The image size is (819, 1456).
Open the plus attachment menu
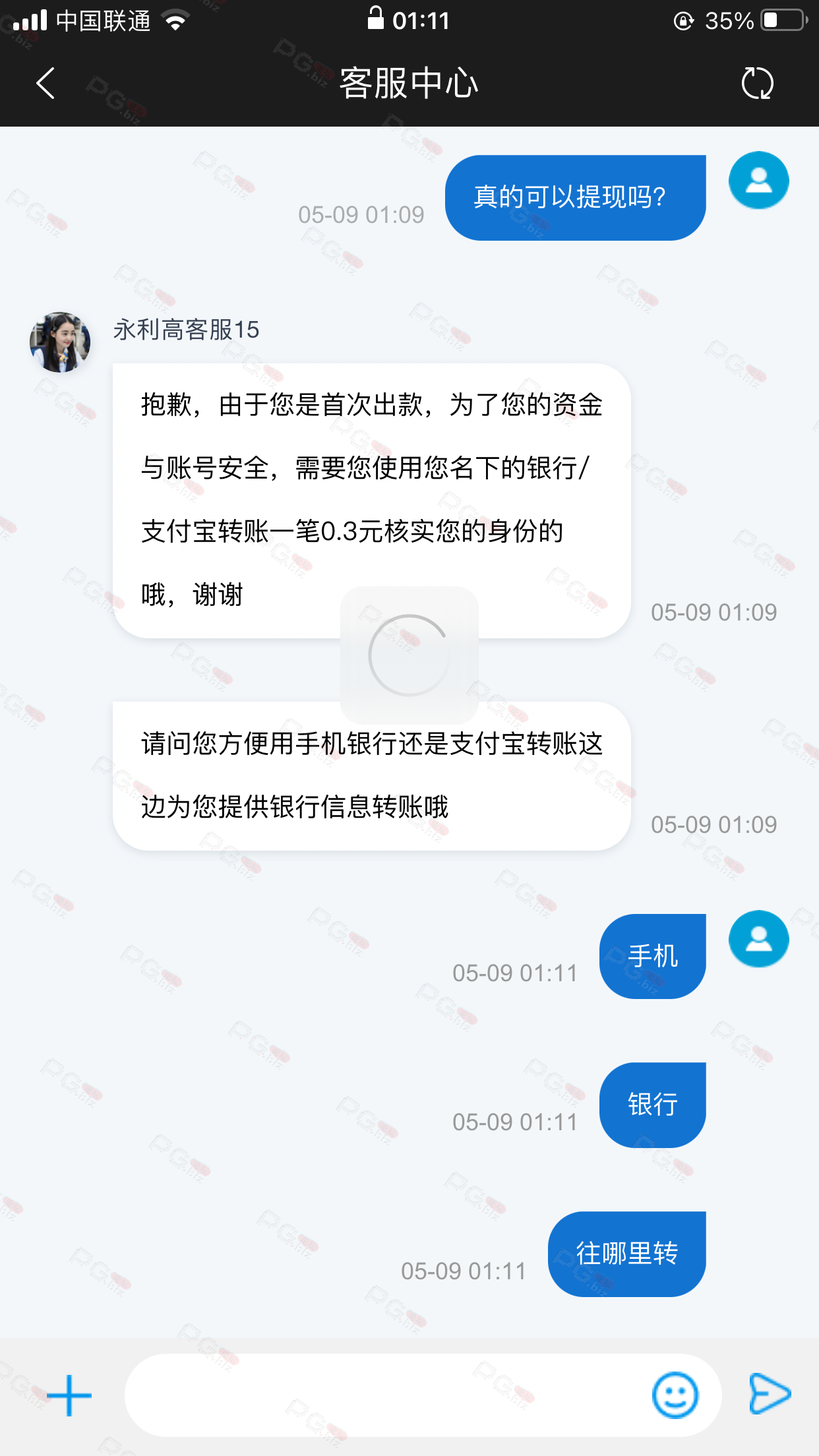point(69,1395)
